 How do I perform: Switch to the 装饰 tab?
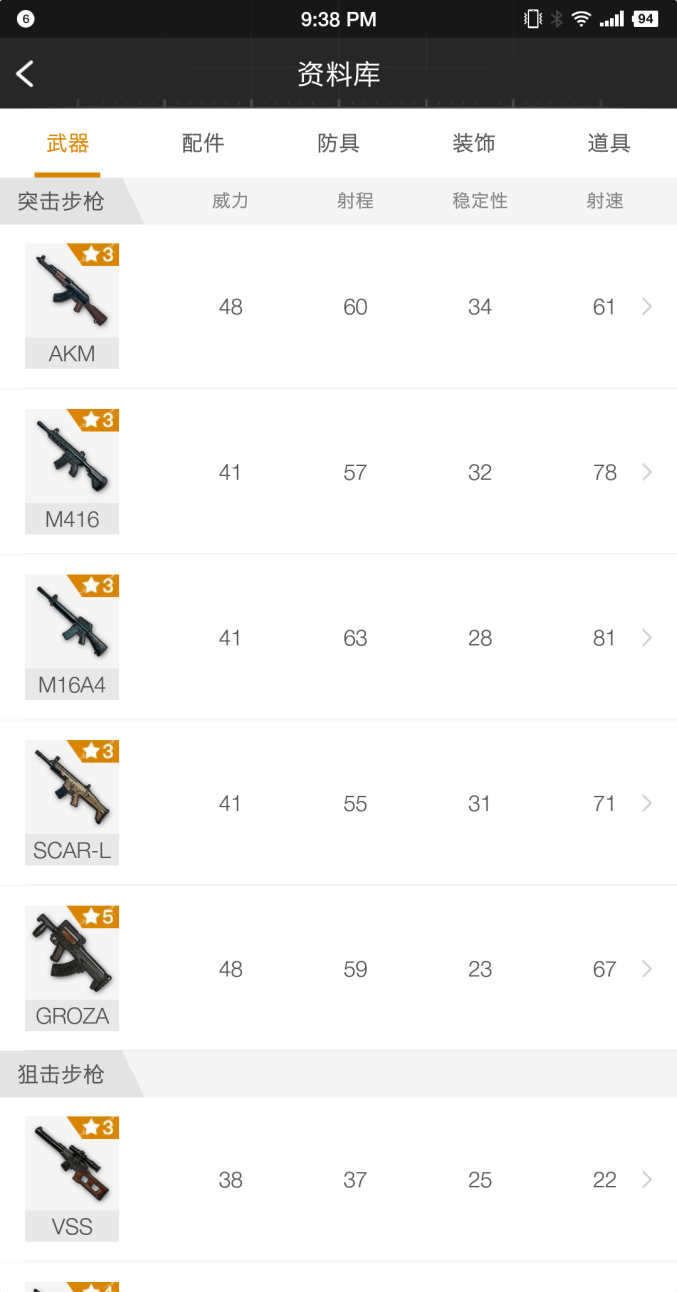pos(473,143)
